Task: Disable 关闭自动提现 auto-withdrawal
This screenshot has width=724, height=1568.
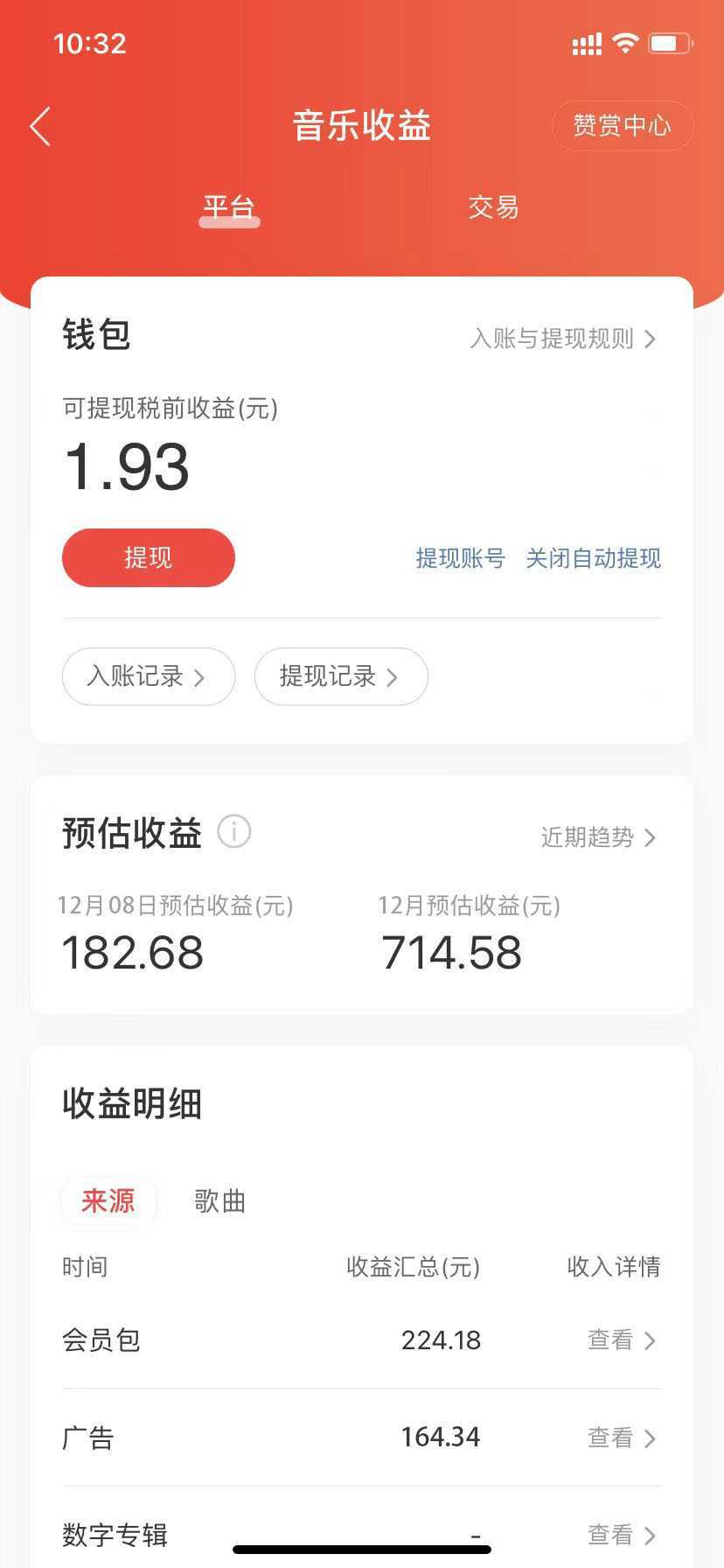Action: [593, 558]
